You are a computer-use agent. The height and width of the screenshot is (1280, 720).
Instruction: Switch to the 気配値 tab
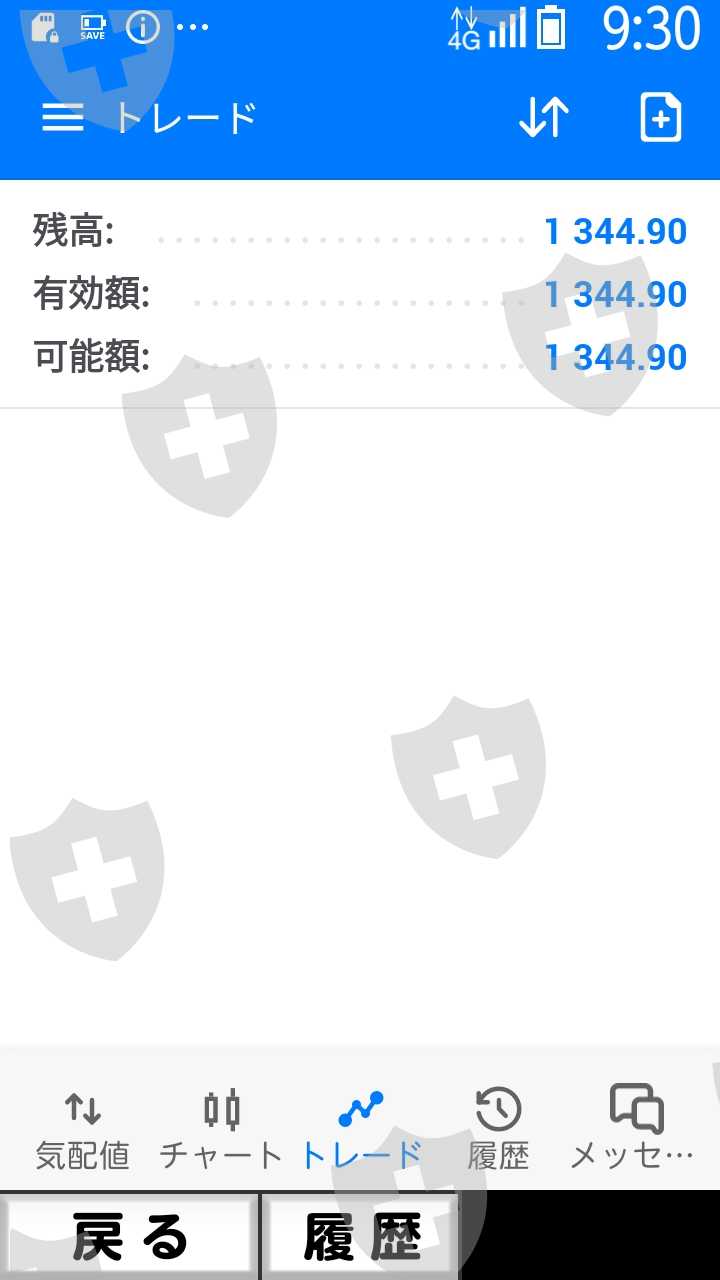83,1129
